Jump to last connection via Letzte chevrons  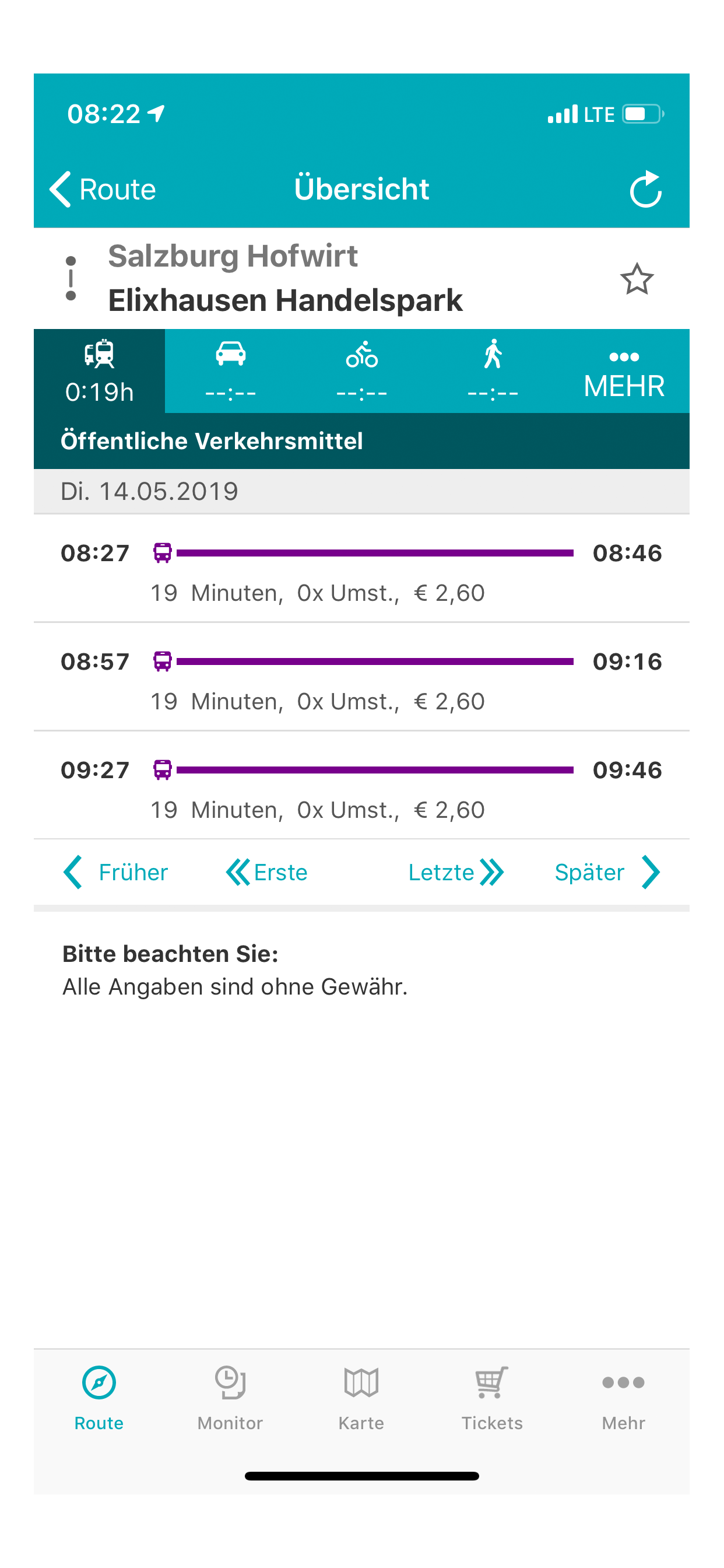456,872
